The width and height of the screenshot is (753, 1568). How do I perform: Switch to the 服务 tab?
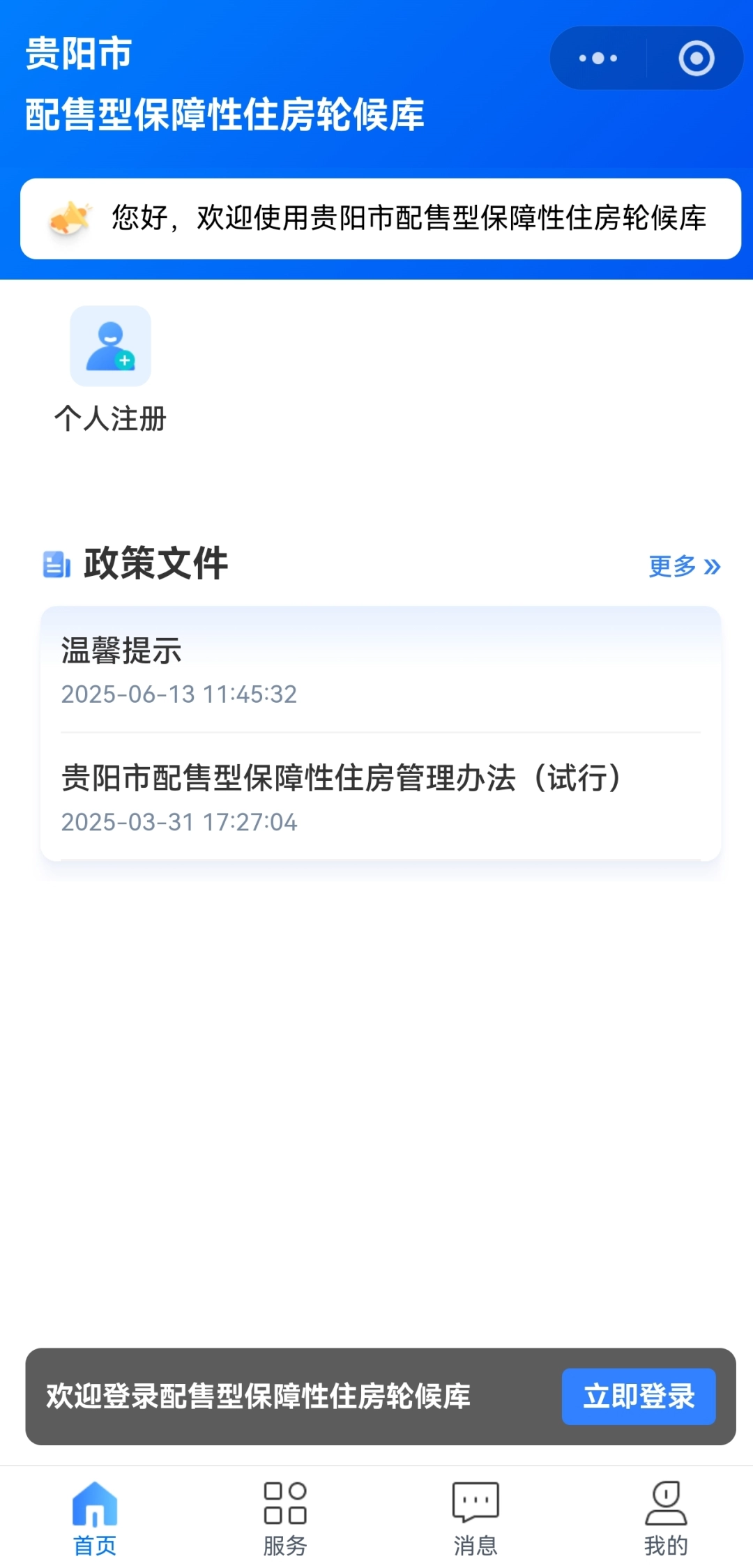coord(285,1518)
